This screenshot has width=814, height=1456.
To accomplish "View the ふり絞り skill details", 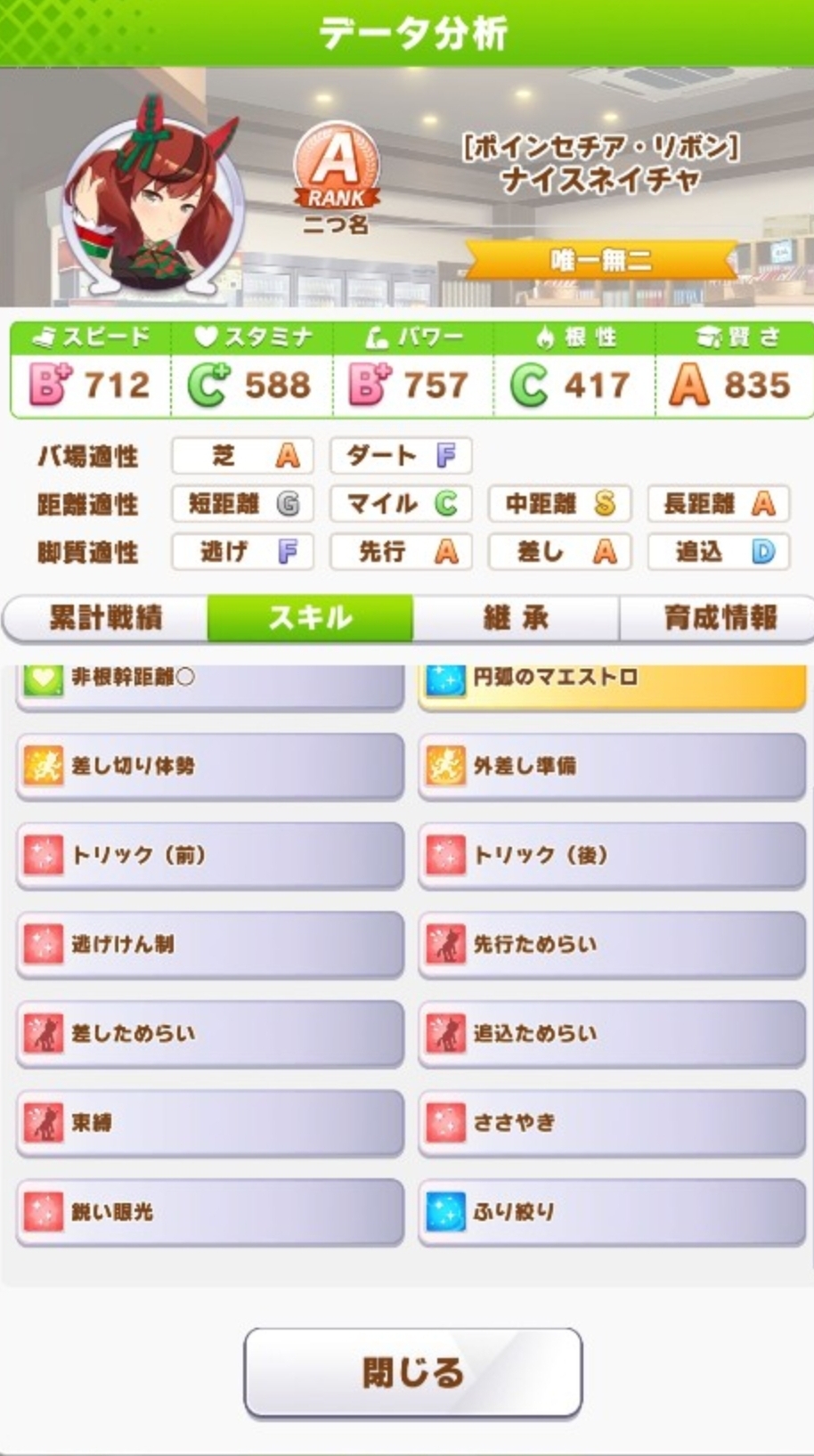I will [x=612, y=1211].
